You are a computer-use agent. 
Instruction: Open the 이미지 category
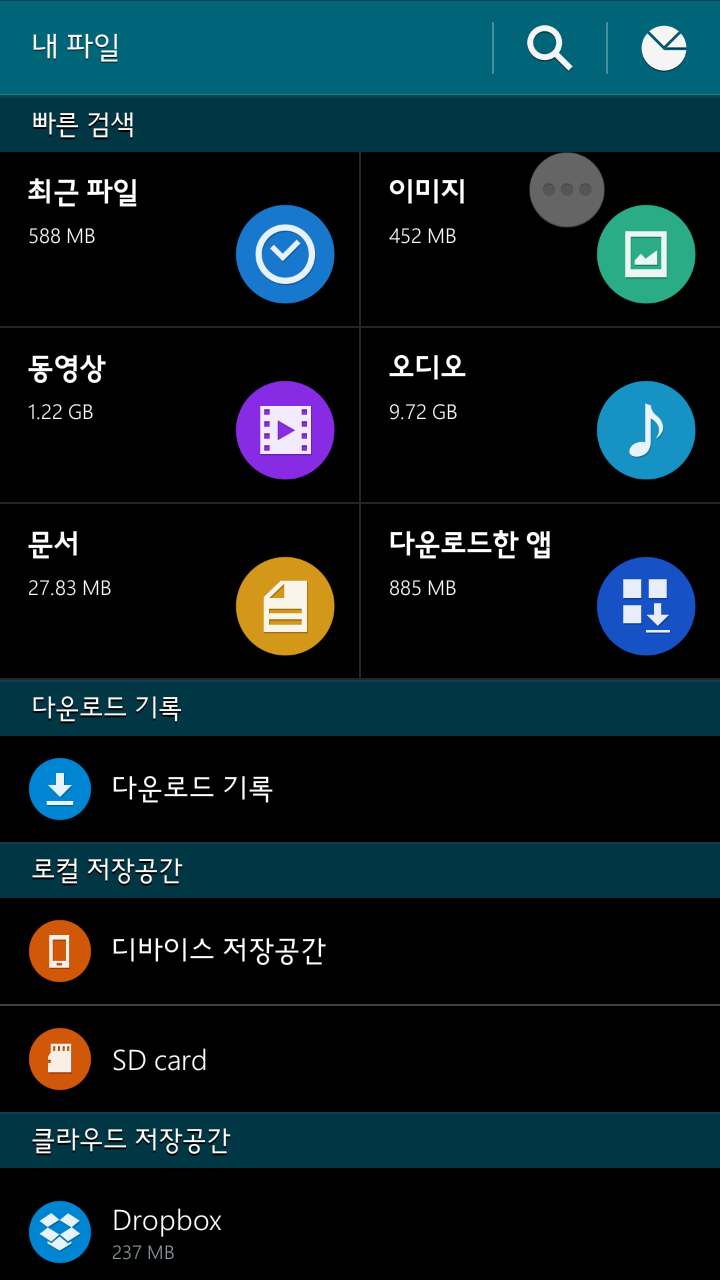[x=450, y=260]
